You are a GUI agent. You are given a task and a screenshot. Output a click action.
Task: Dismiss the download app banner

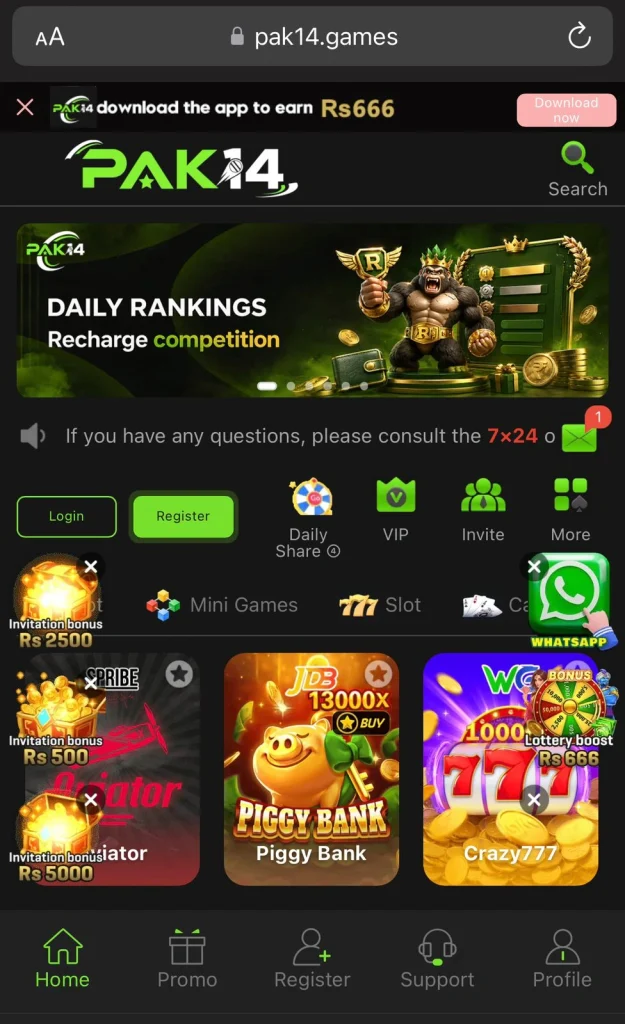pos(25,107)
